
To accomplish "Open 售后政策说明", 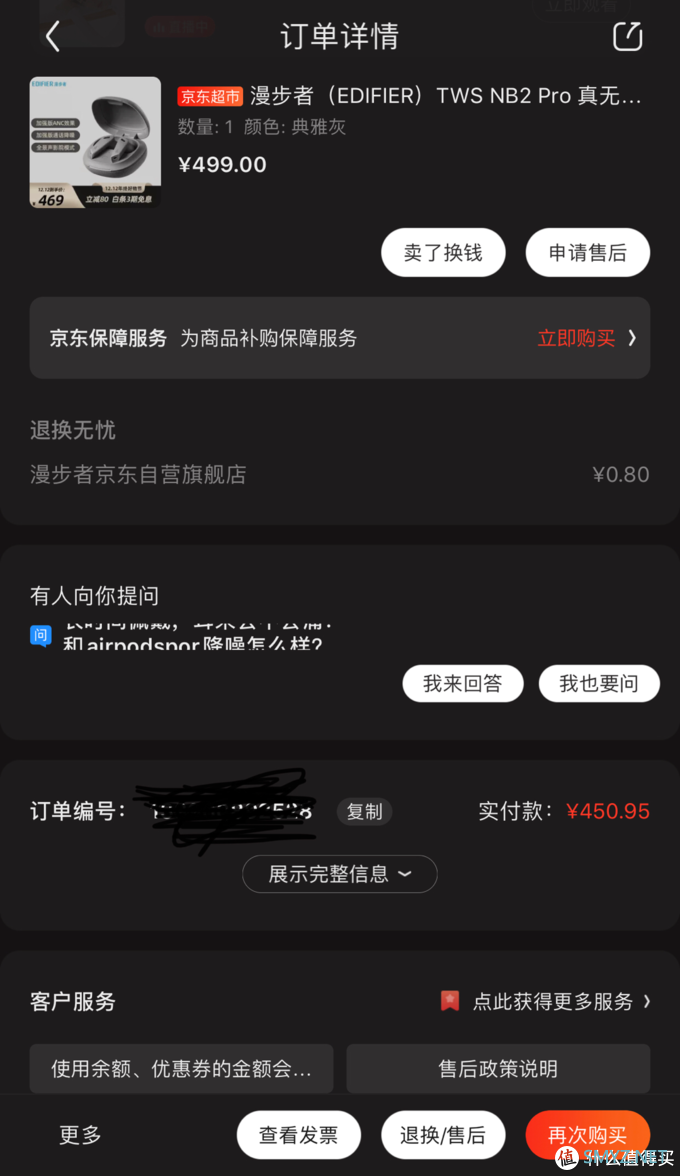I will click(498, 1069).
